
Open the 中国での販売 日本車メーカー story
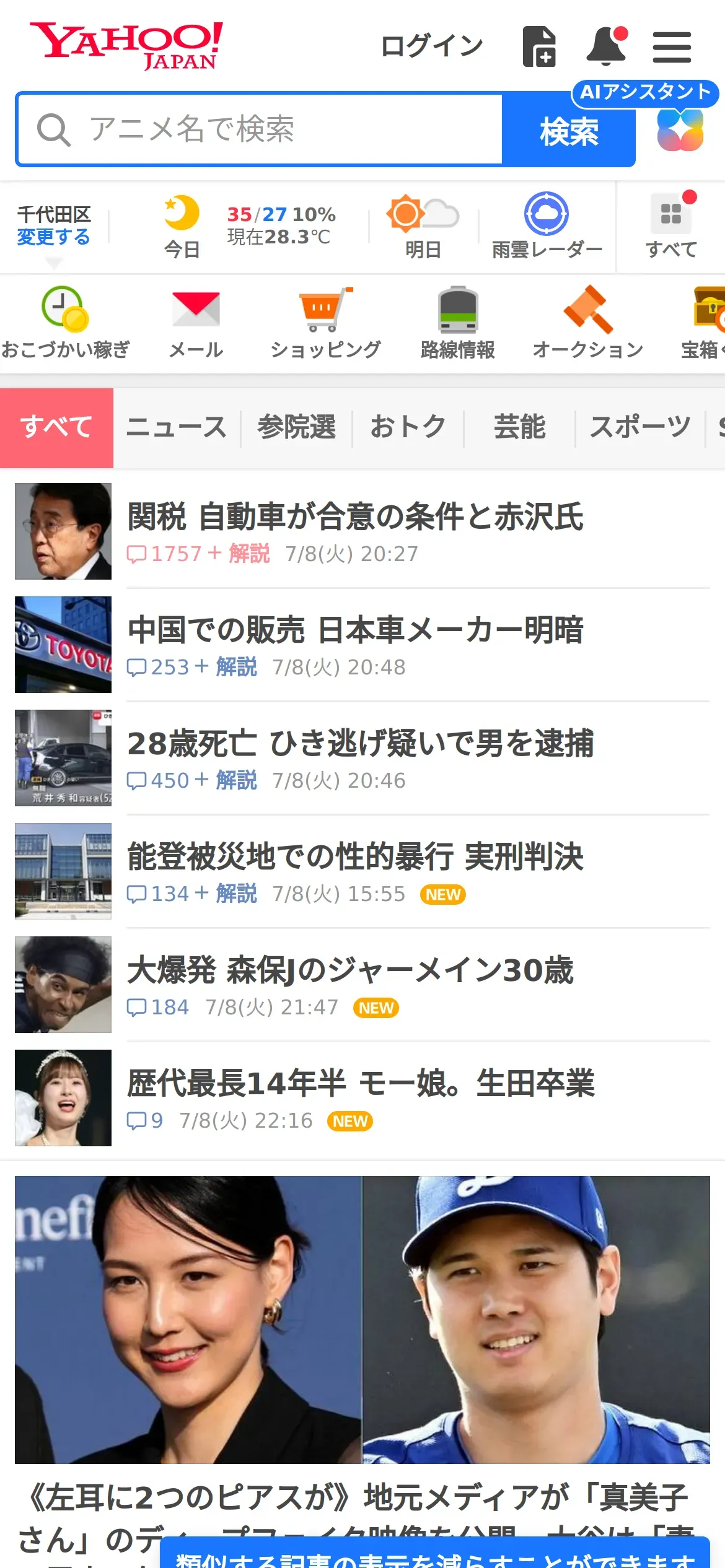coord(355,630)
